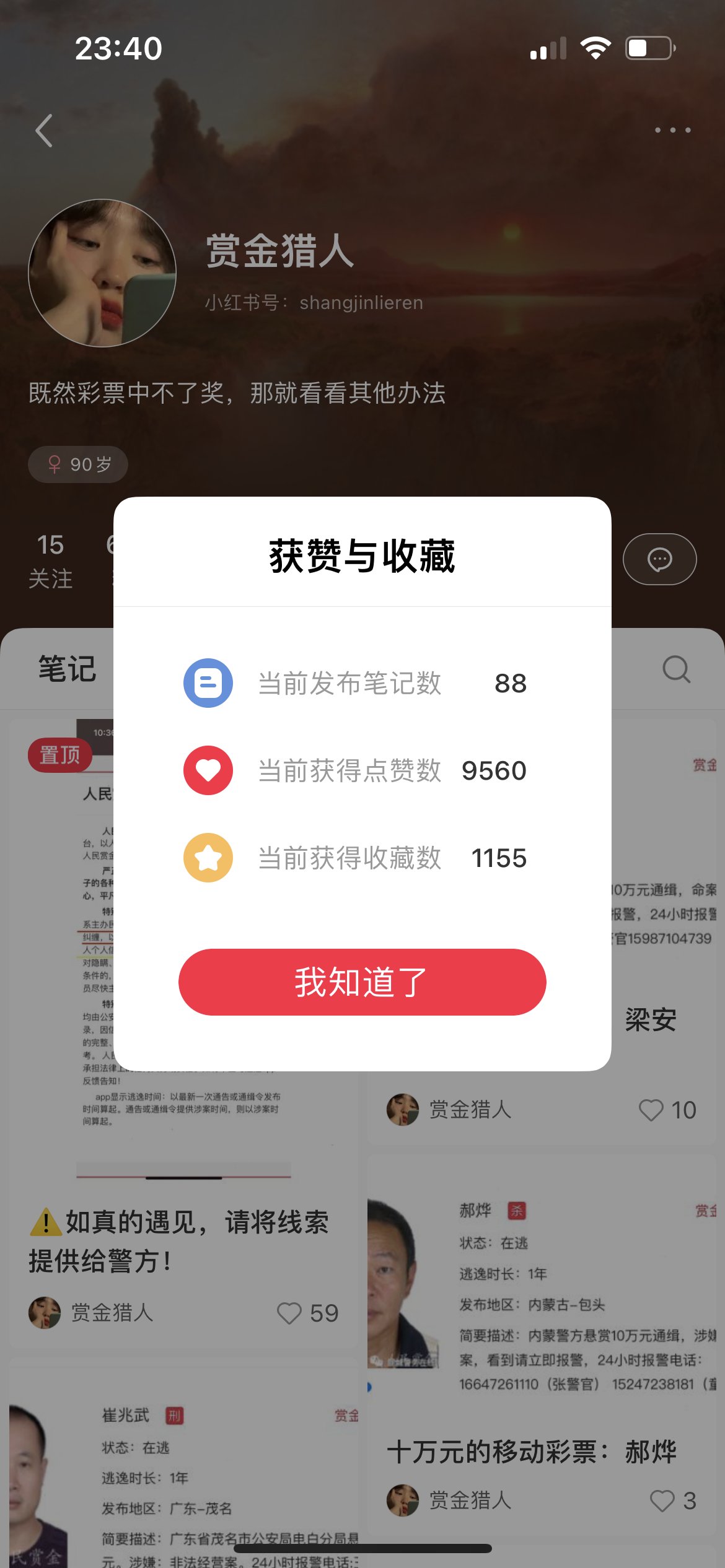Image resolution: width=725 pixels, height=1568 pixels.
Task: Like the note with 59 likes
Action: click(x=289, y=1313)
